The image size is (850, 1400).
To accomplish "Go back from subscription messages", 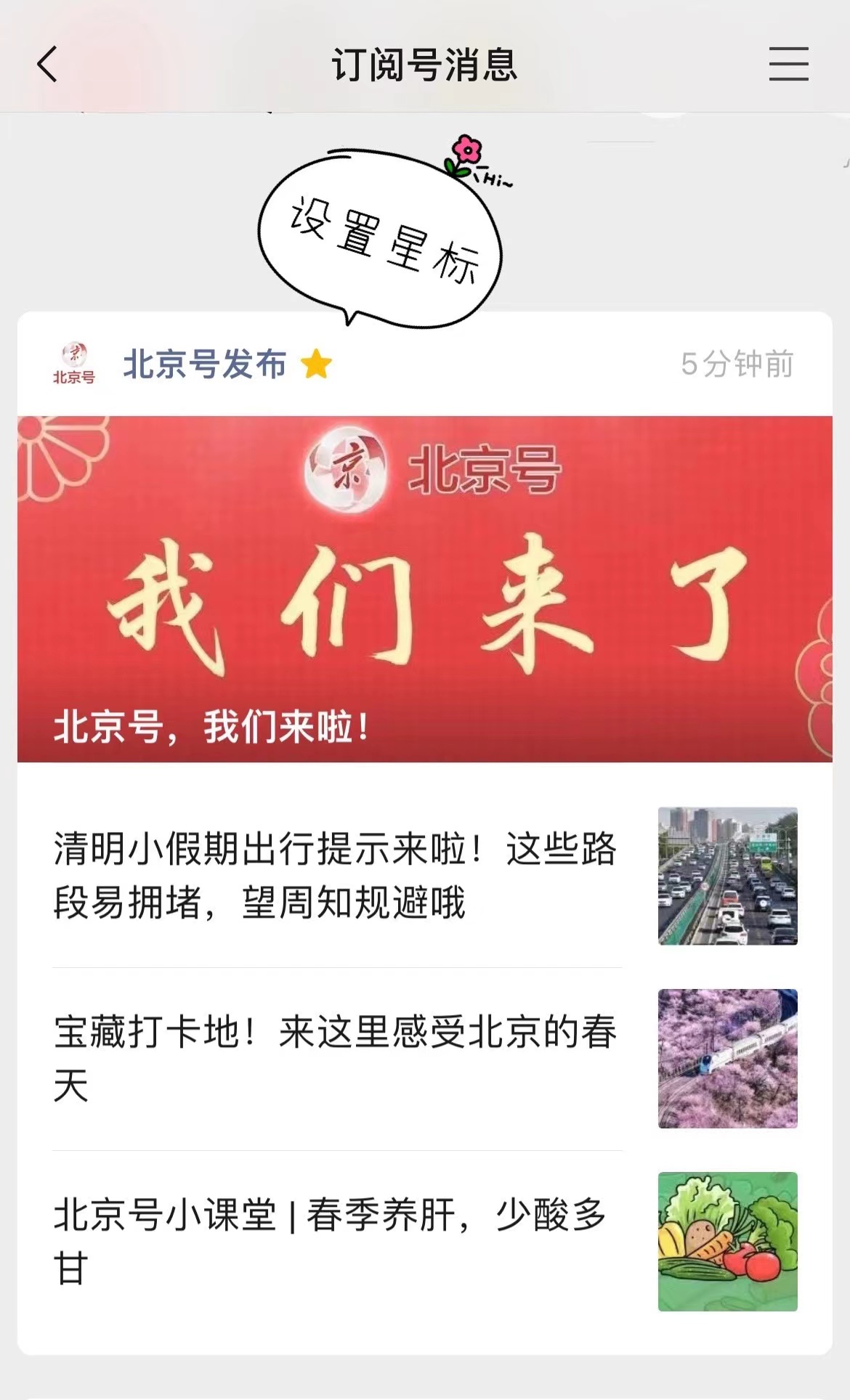I will tap(47, 64).
